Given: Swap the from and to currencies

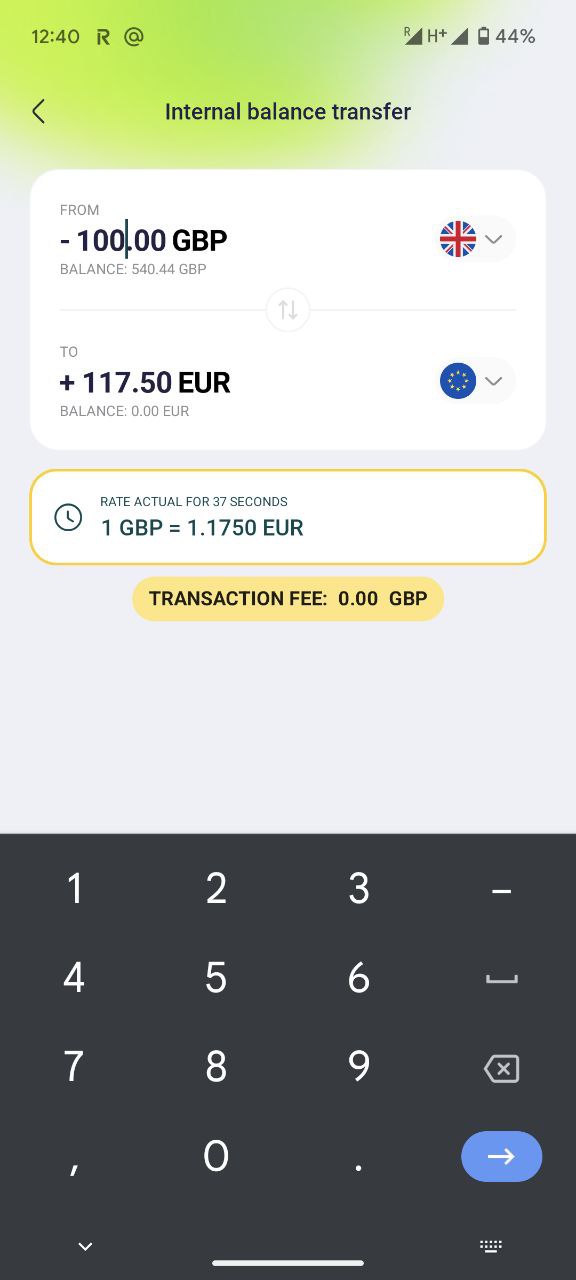Looking at the screenshot, I should coord(288,310).
